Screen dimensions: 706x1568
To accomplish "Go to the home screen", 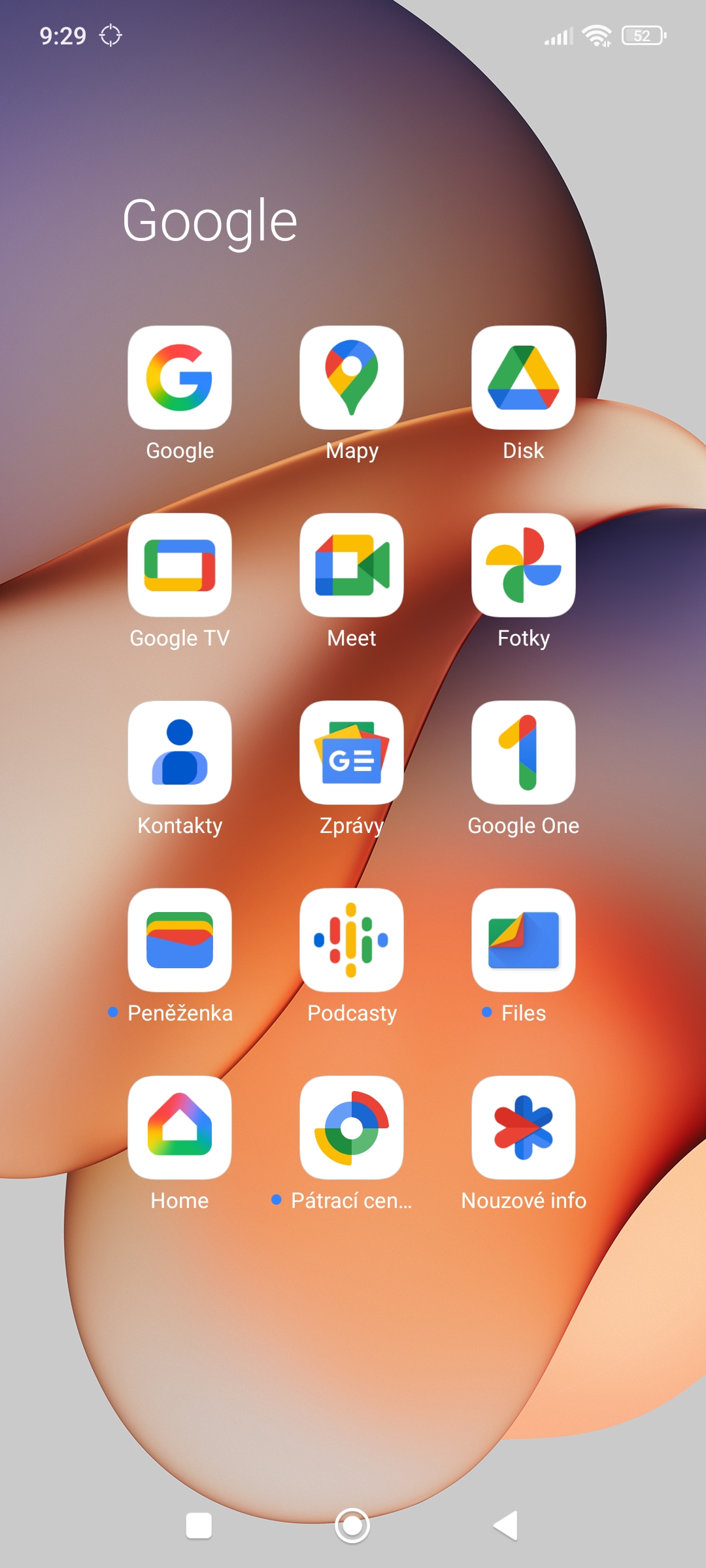I will [352, 1526].
